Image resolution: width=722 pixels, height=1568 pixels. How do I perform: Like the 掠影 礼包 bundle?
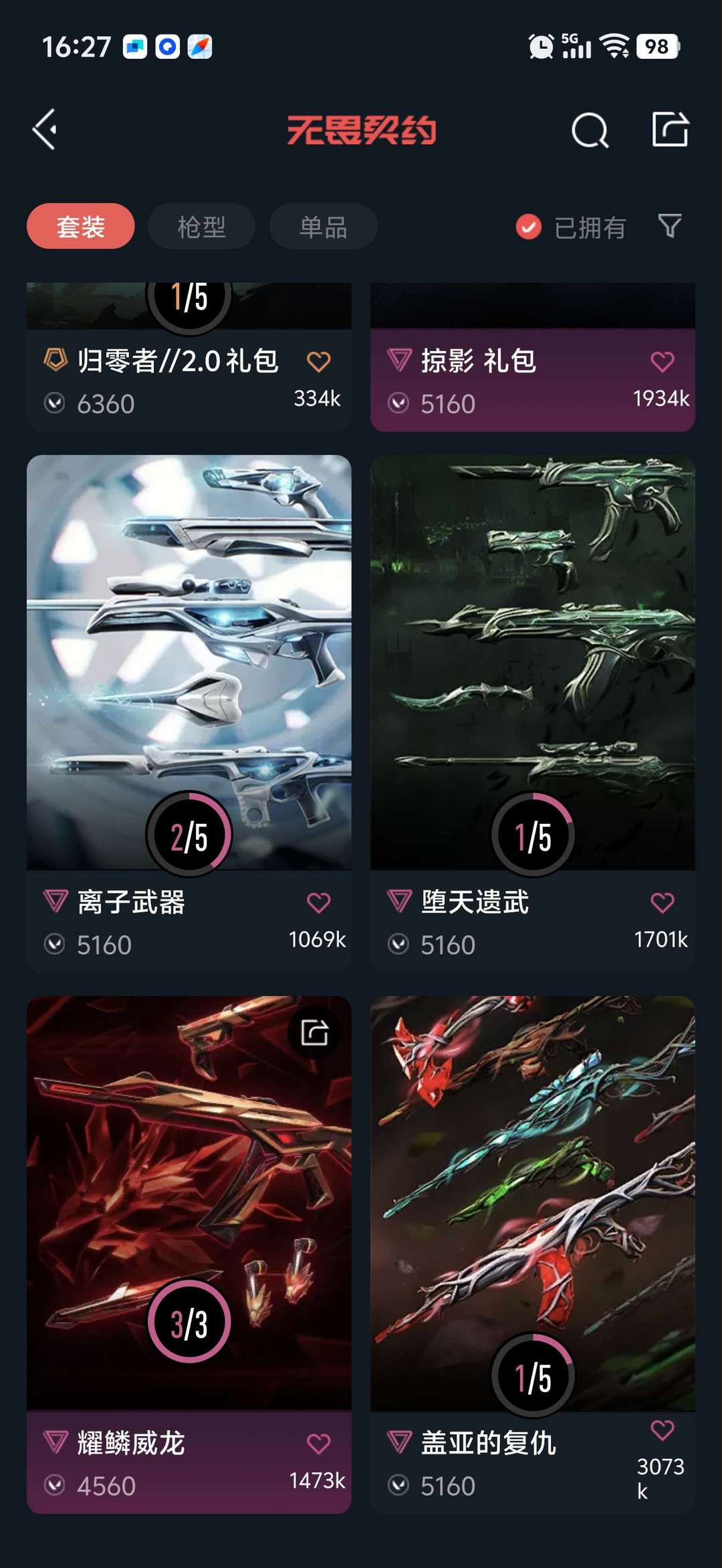point(663,362)
